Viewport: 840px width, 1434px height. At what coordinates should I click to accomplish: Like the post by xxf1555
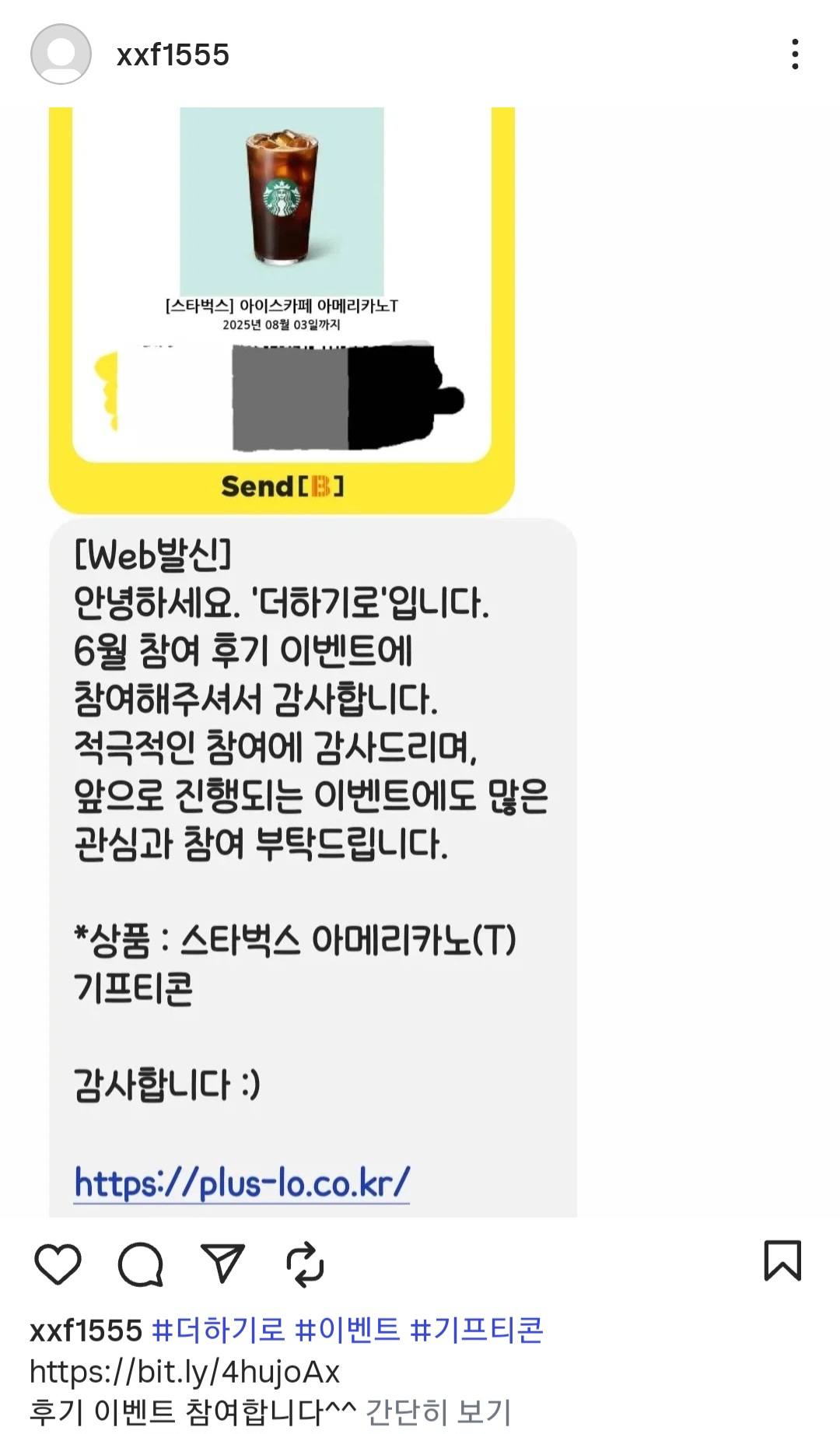point(58,1264)
